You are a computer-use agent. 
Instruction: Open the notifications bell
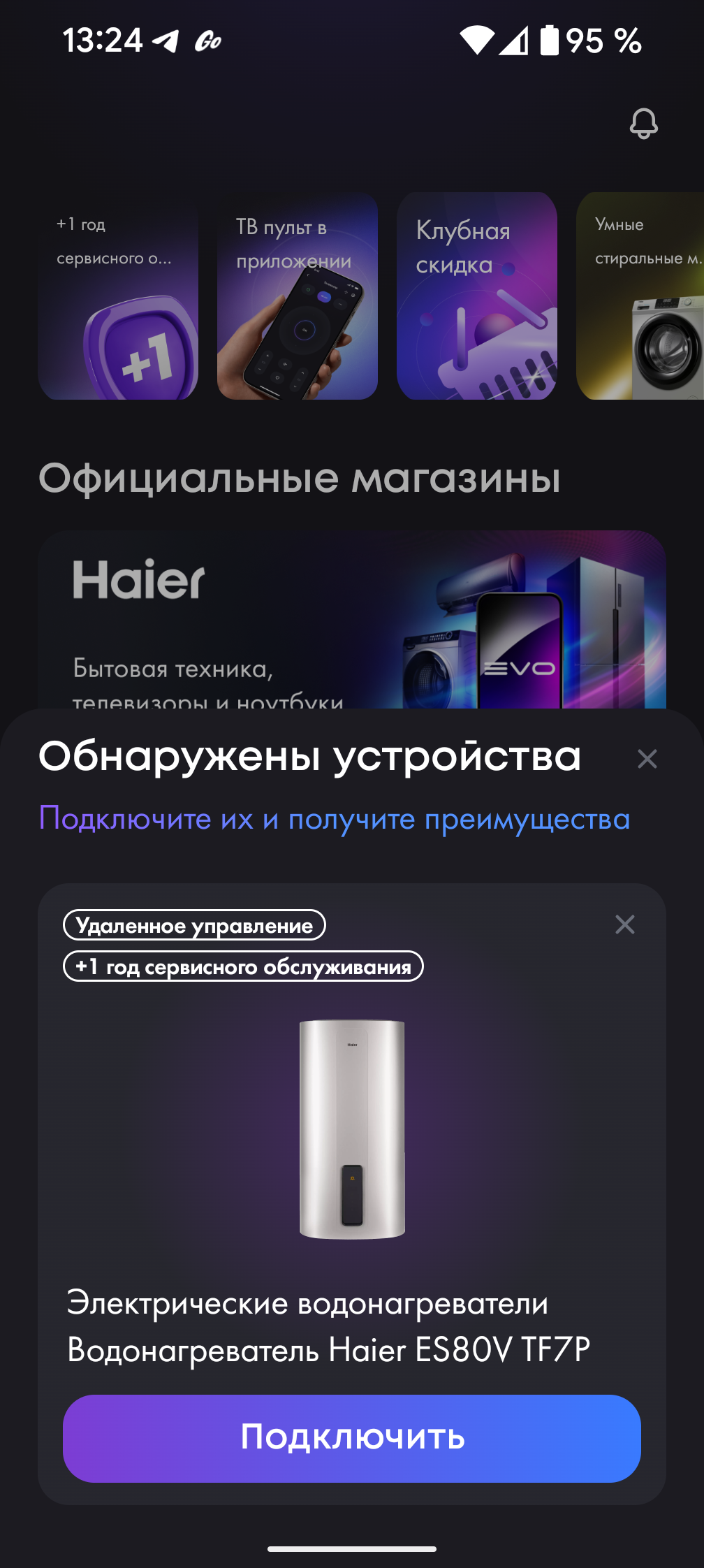pos(643,124)
